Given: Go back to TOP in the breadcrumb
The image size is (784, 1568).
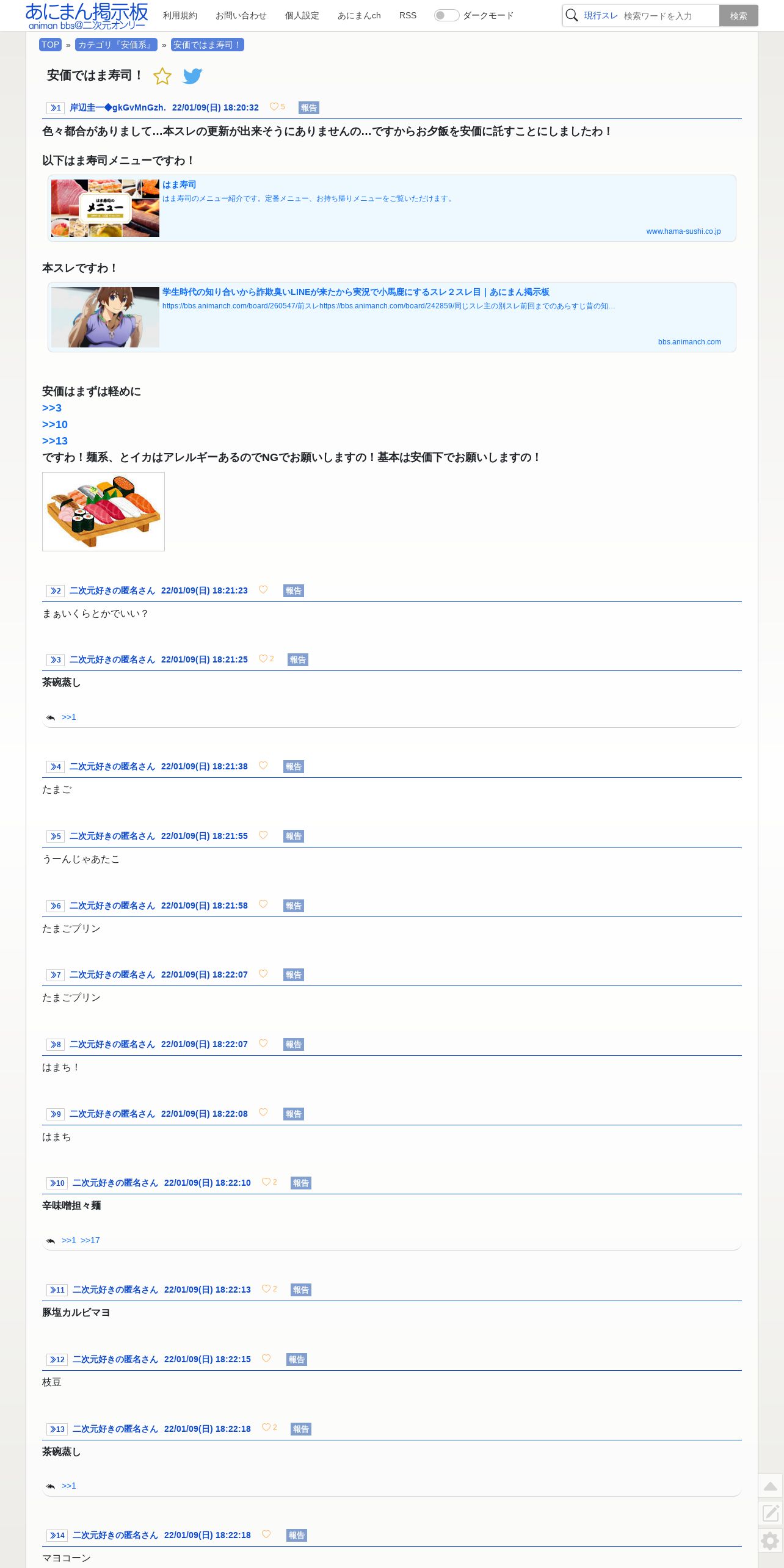Looking at the screenshot, I should (x=50, y=45).
